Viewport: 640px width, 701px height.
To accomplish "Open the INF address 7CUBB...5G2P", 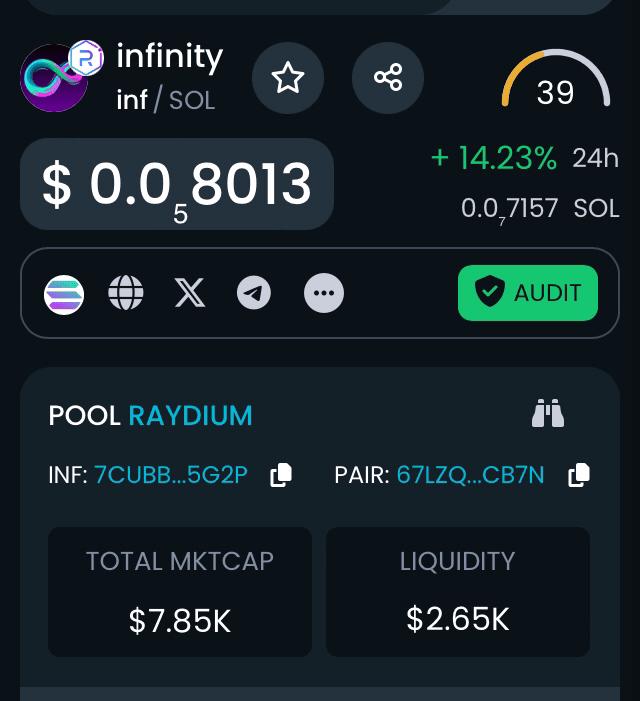I will (171, 475).
